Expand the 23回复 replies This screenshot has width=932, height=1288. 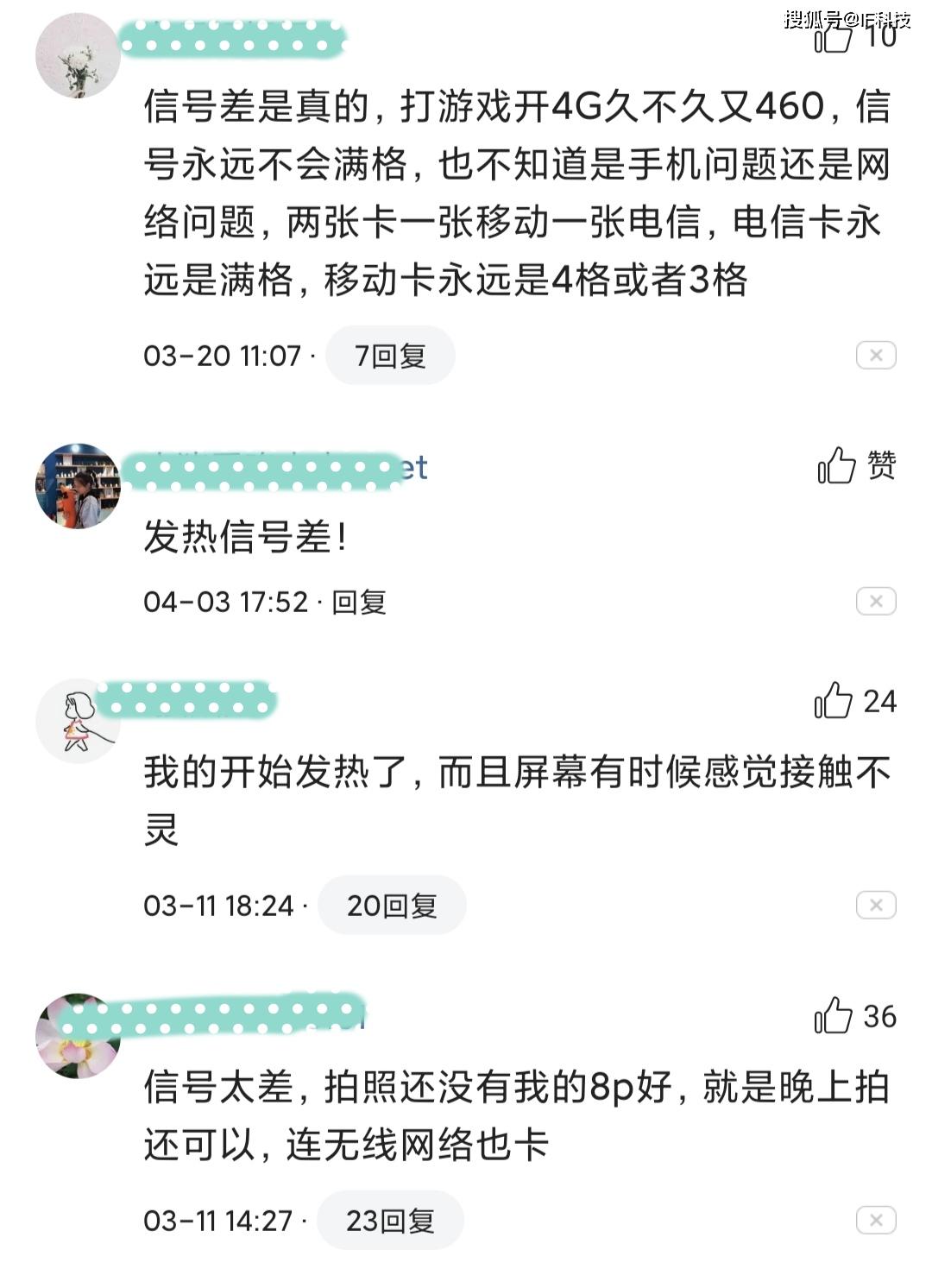pyautogui.click(x=390, y=1221)
